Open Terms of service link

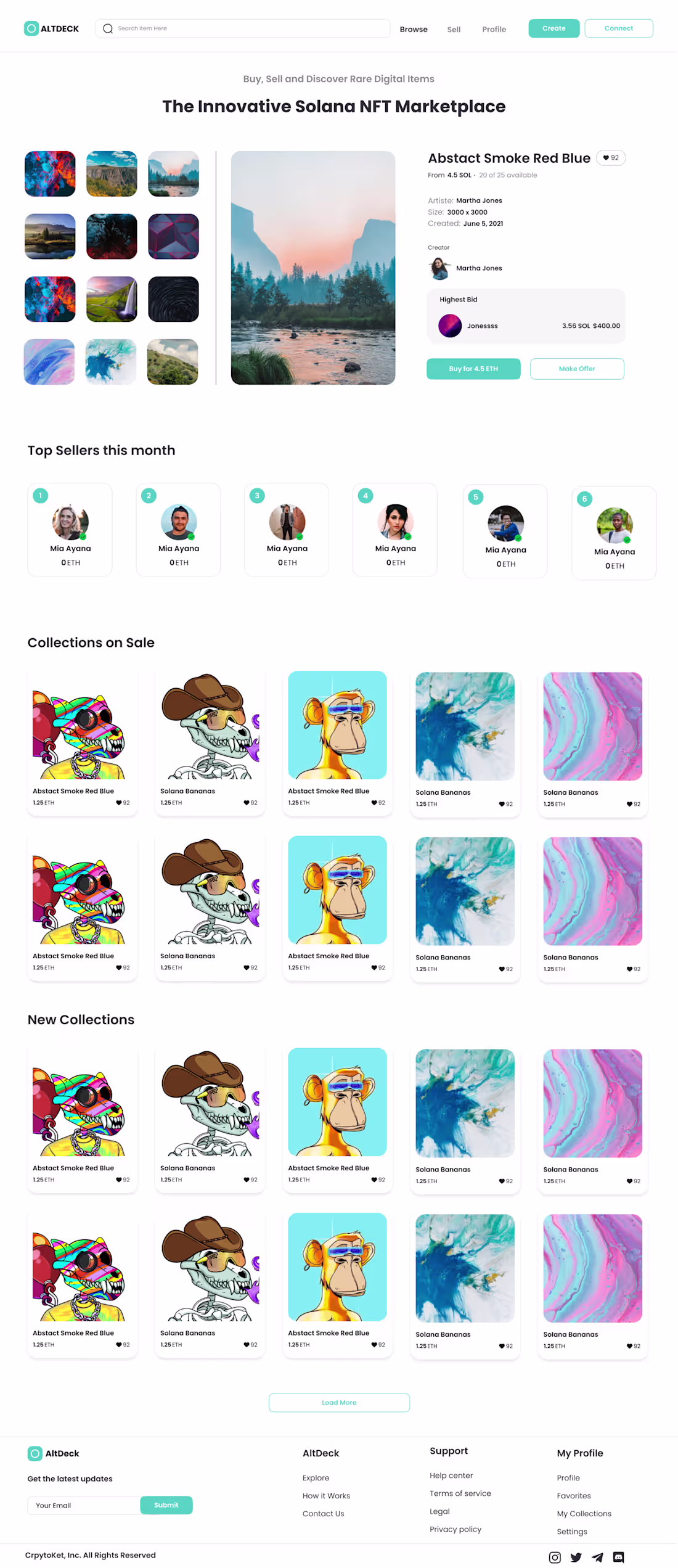(x=460, y=1493)
